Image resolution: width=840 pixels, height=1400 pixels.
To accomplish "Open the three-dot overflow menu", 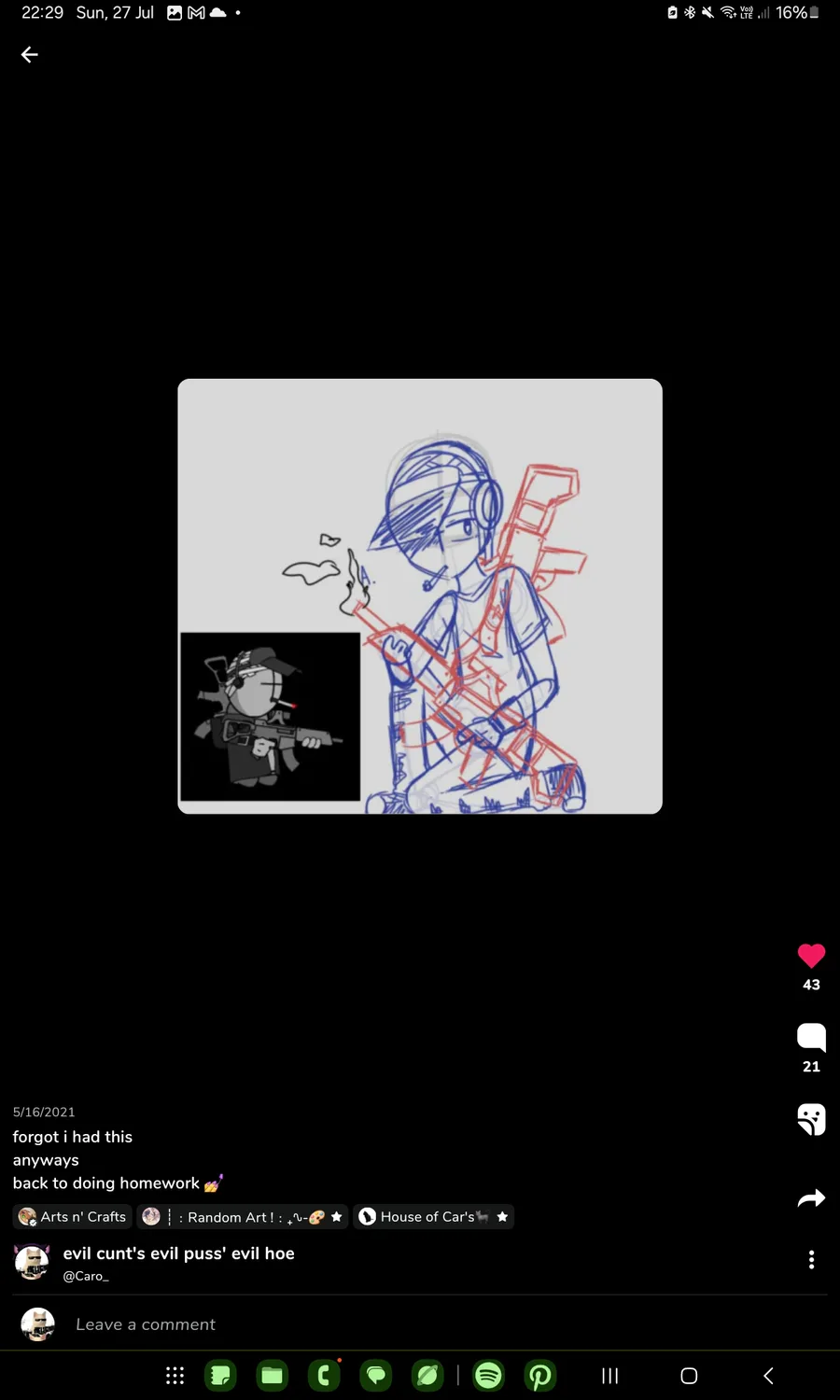I will click(x=811, y=1260).
